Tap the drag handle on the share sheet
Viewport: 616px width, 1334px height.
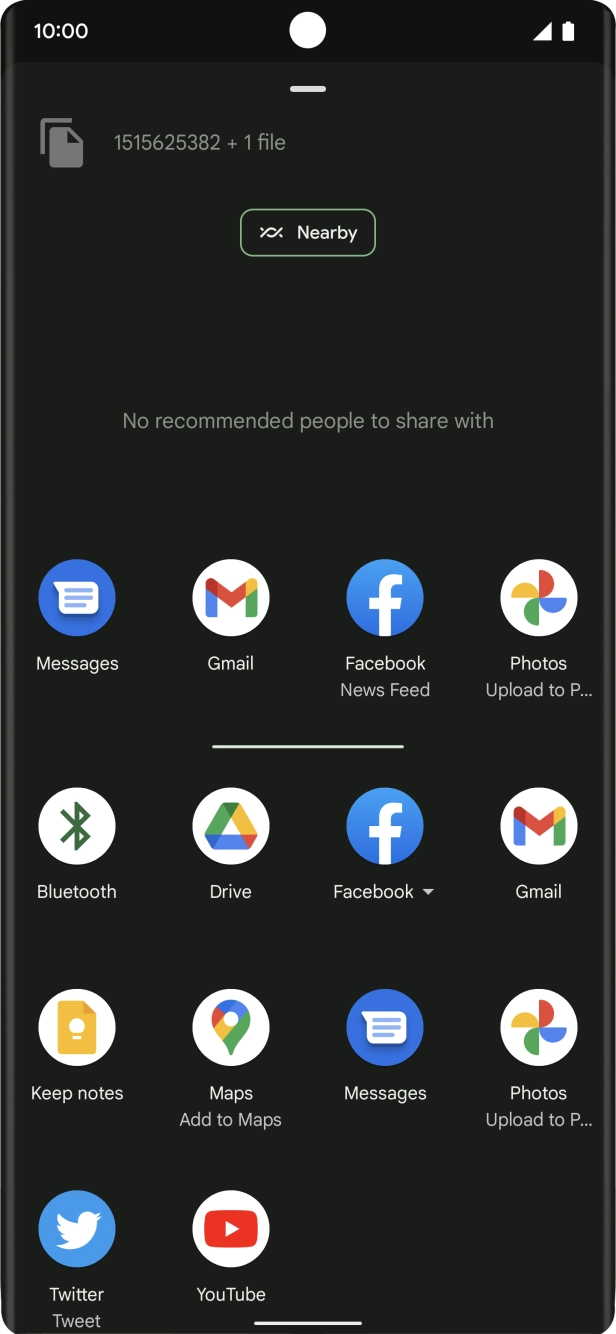(308, 89)
